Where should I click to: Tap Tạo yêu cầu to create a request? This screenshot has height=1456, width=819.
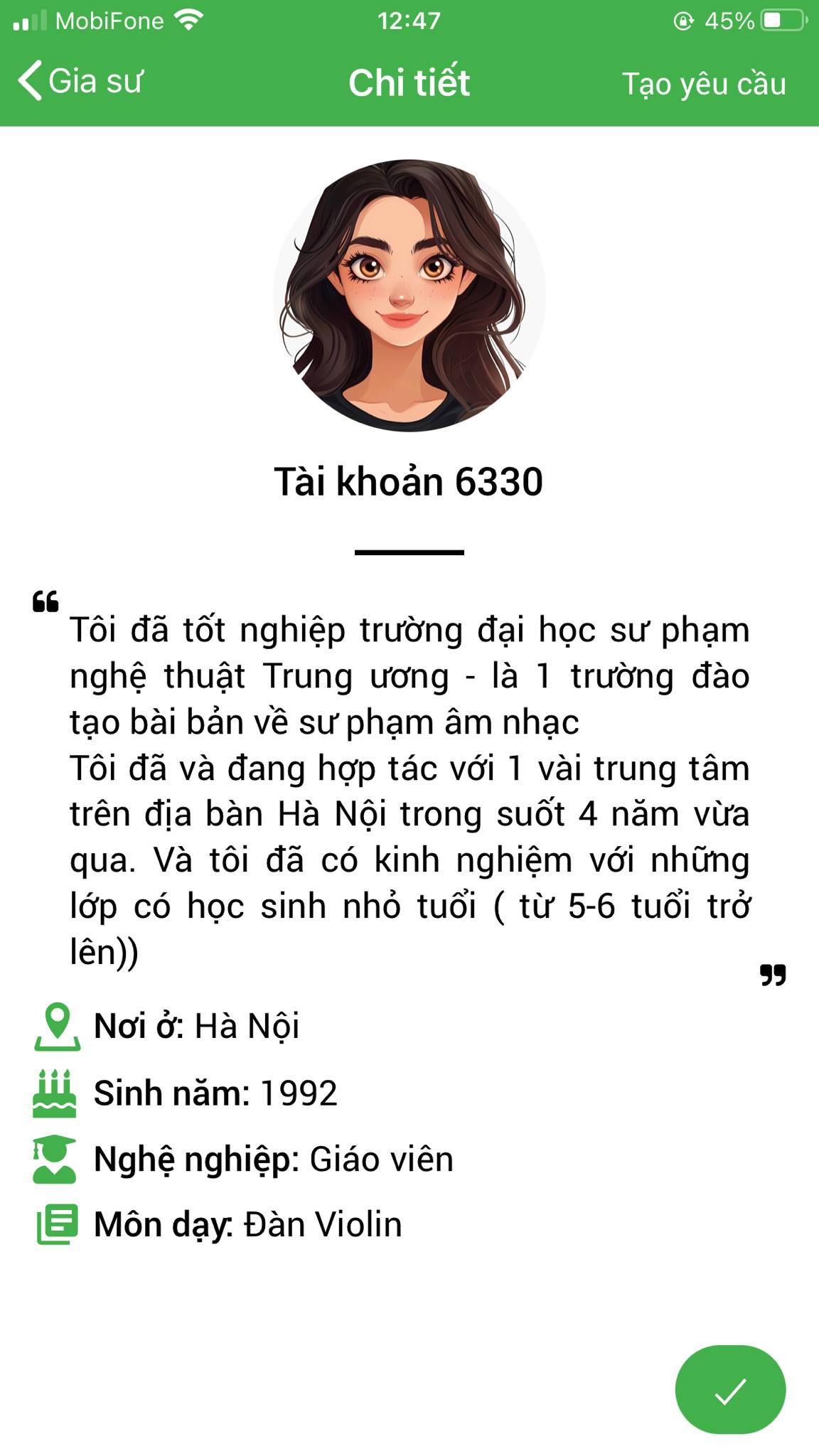[x=704, y=84]
